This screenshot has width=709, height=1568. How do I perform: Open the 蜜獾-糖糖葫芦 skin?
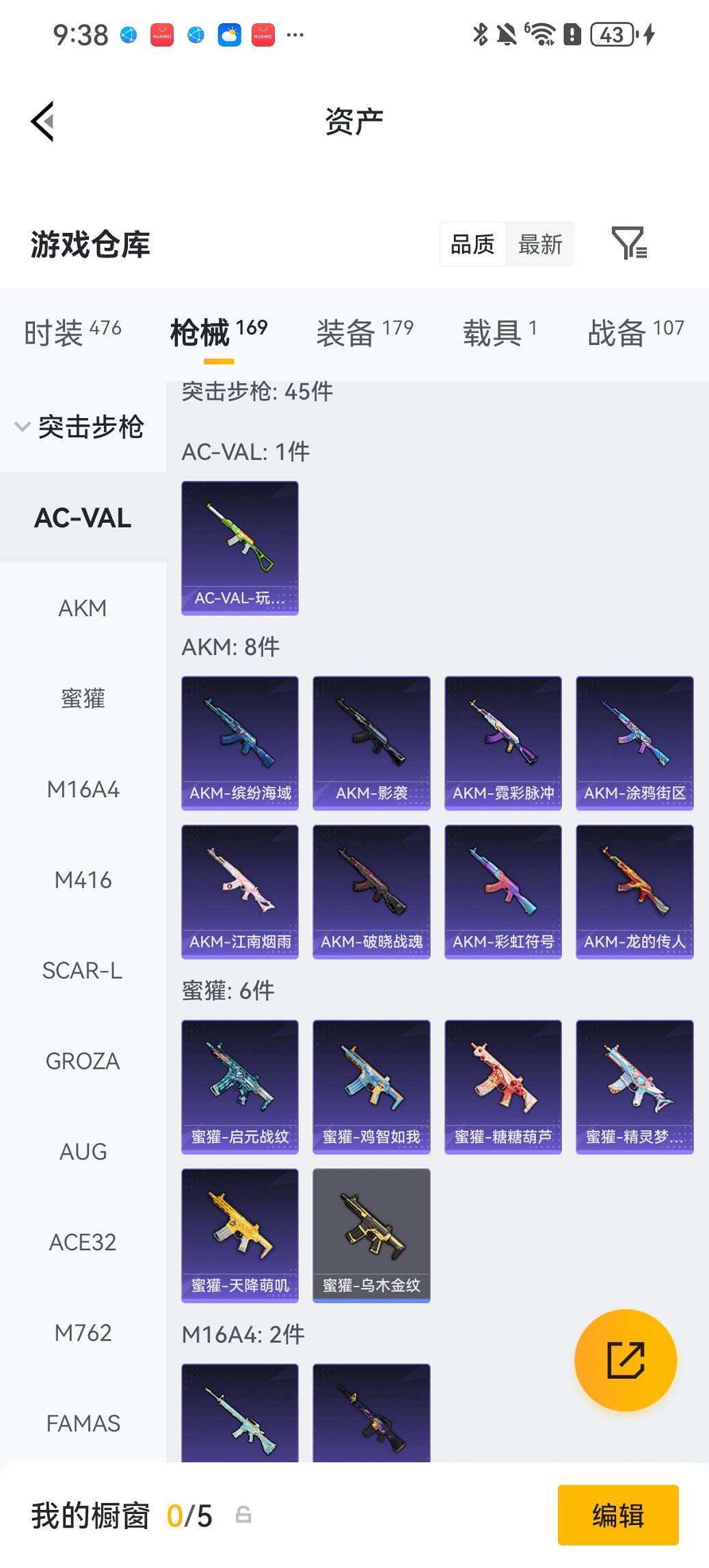coord(503,1086)
